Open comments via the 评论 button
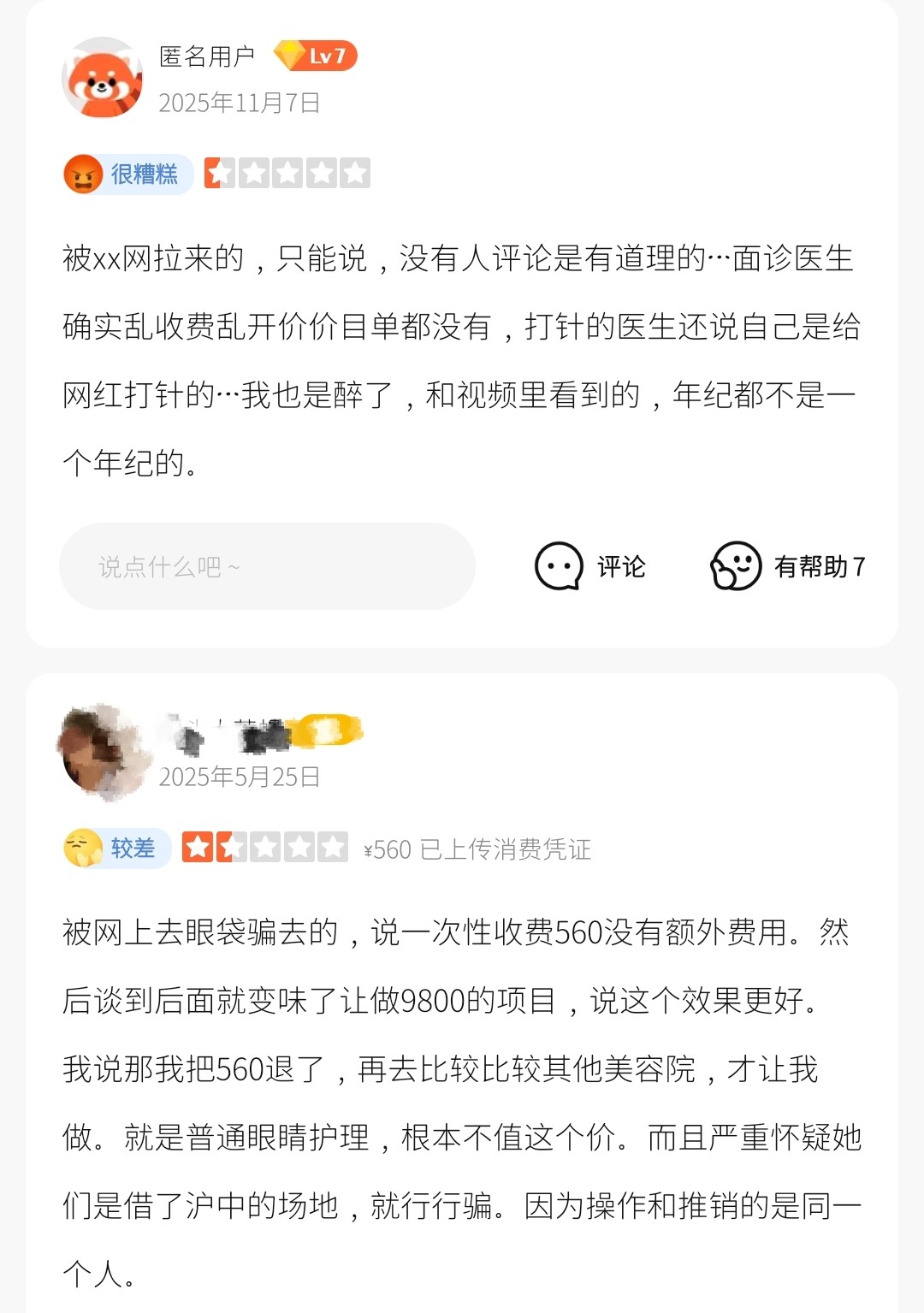 click(x=590, y=566)
